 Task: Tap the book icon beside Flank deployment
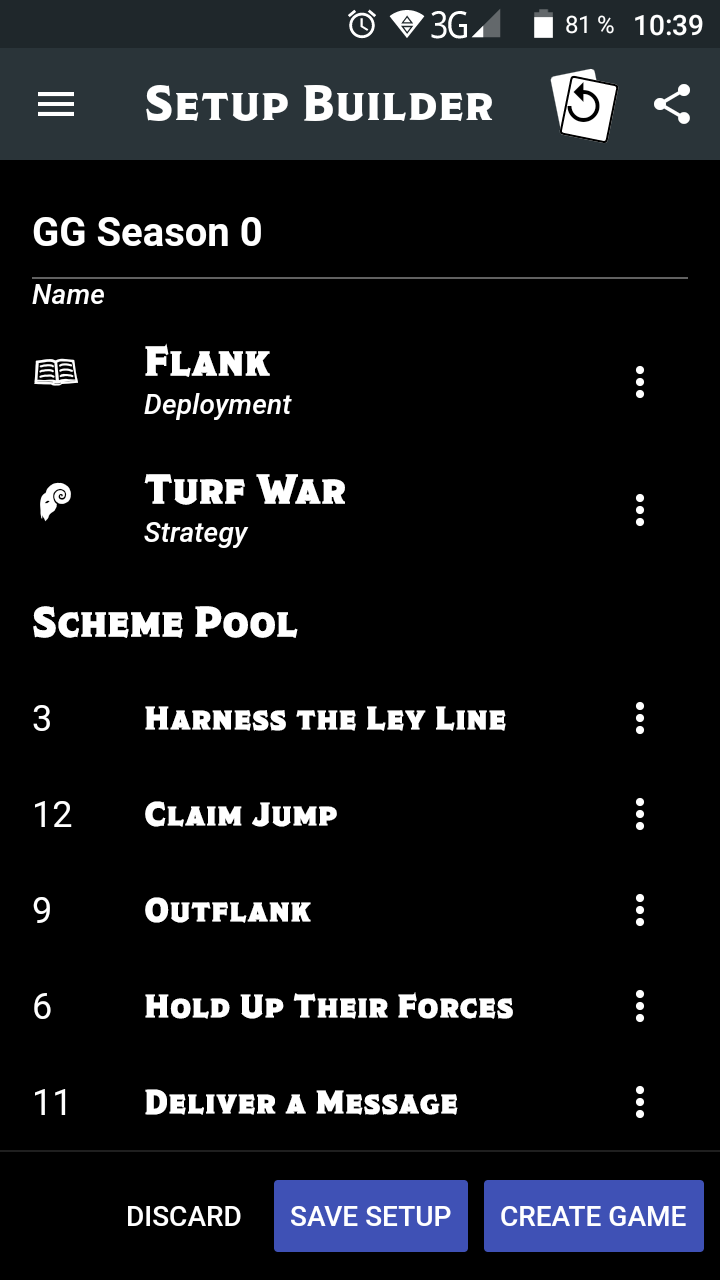[x=57, y=370]
